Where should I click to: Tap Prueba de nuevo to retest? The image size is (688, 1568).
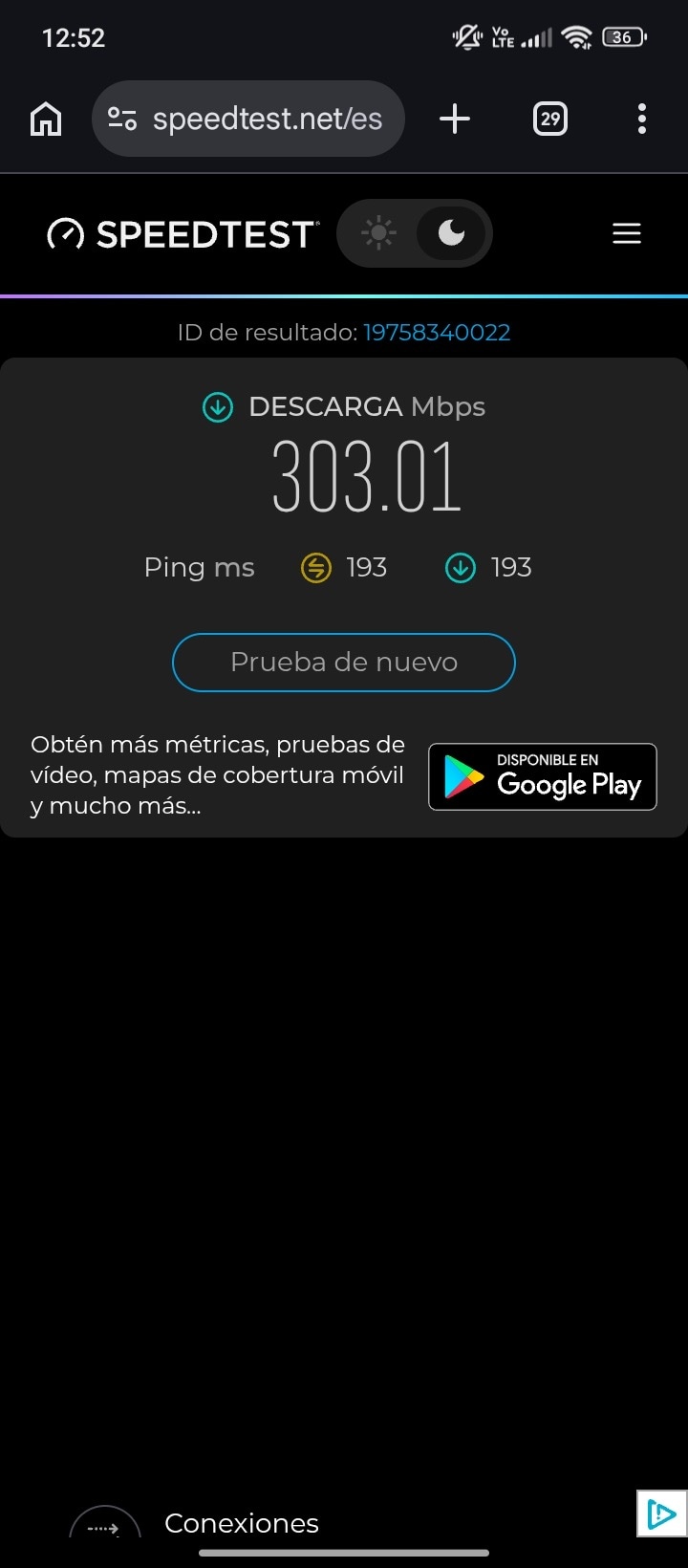tap(344, 663)
